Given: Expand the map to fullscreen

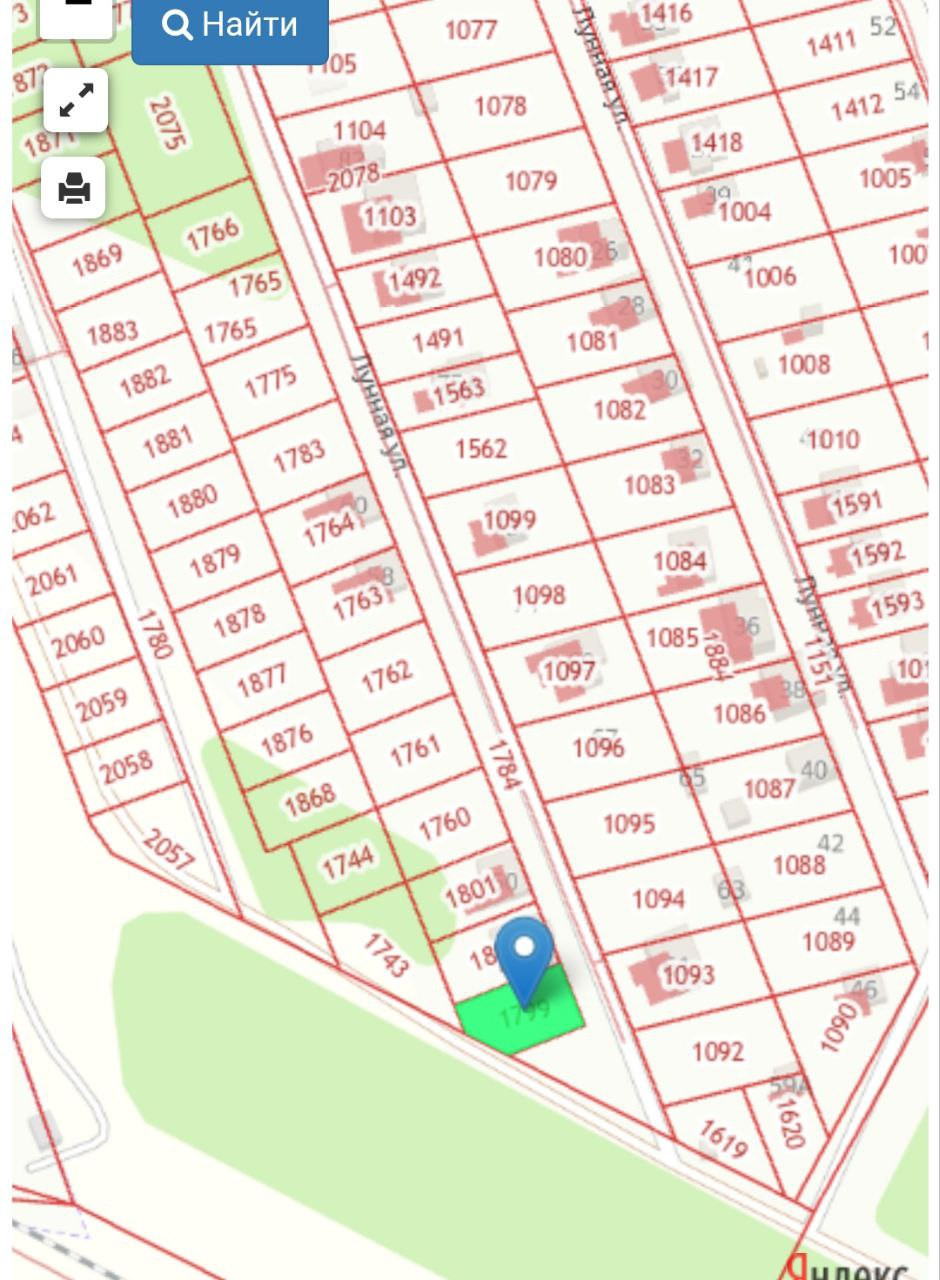Looking at the screenshot, I should click(x=75, y=100).
